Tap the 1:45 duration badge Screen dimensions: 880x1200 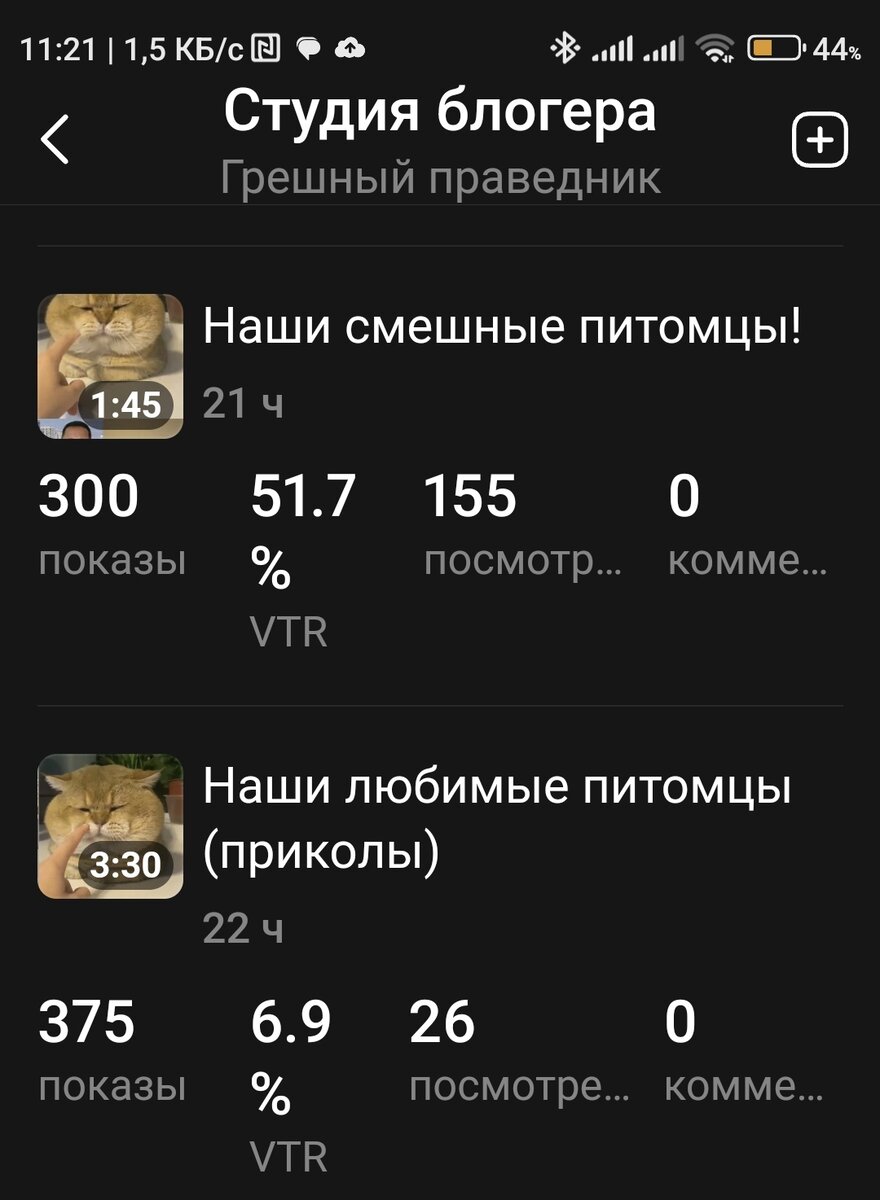point(128,404)
